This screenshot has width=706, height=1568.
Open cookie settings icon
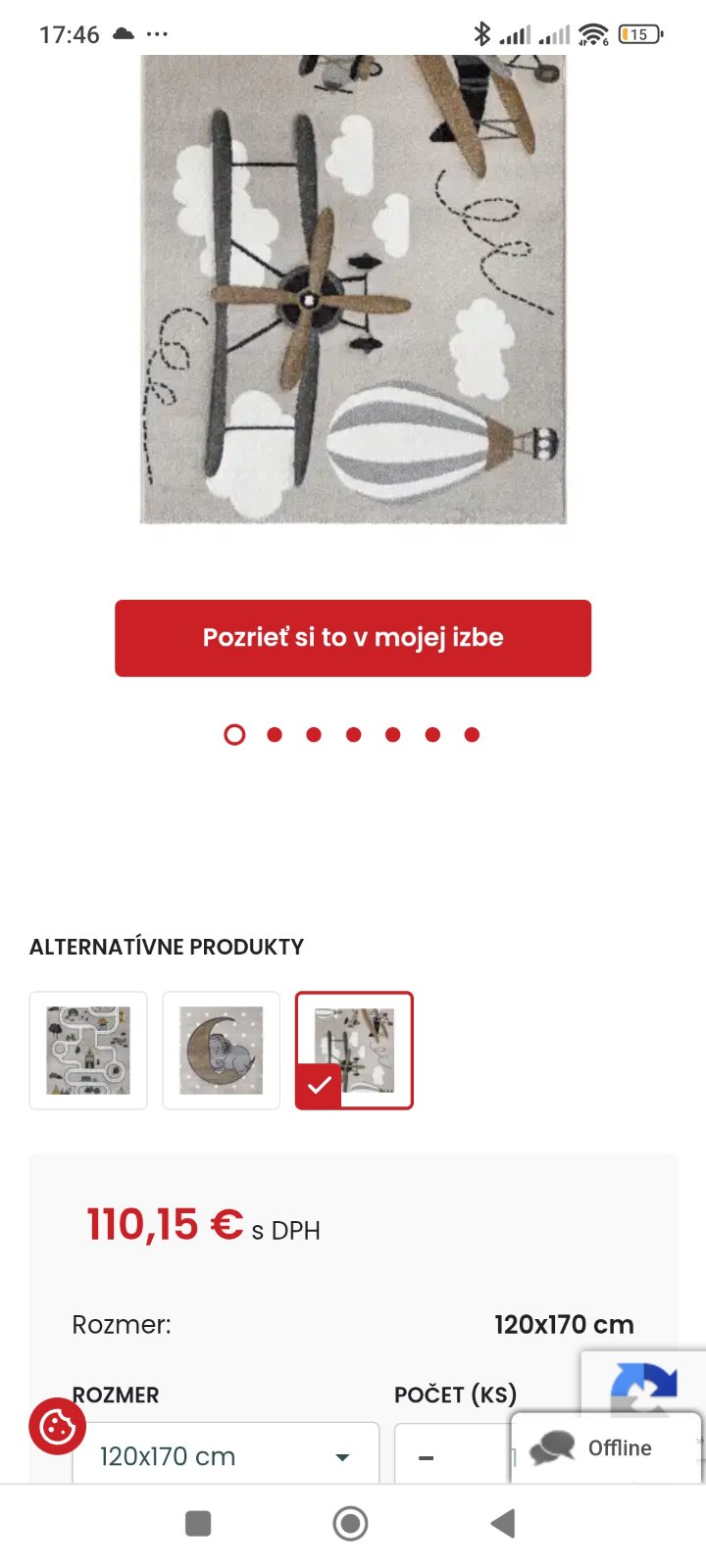click(x=57, y=1426)
